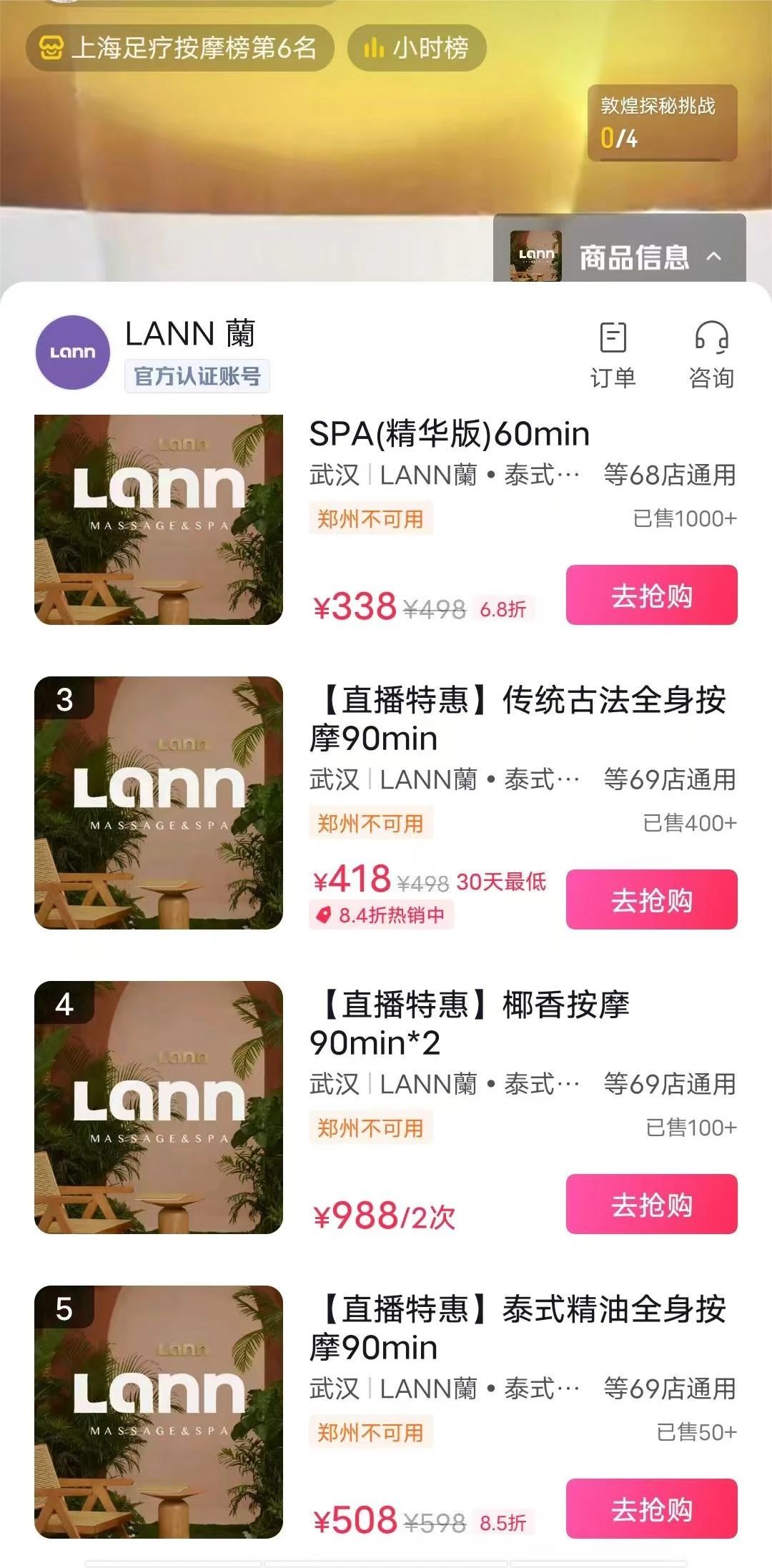Open the 小时榜 hourly ranking
The image size is (772, 1568).
click(417, 49)
